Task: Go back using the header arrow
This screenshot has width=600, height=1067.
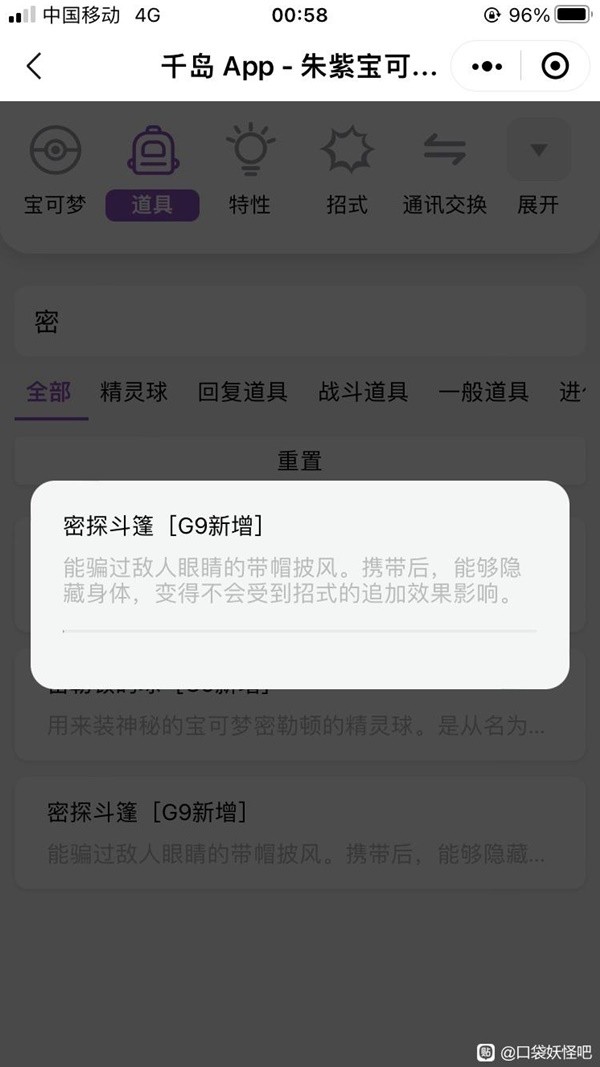Action: click(34, 66)
